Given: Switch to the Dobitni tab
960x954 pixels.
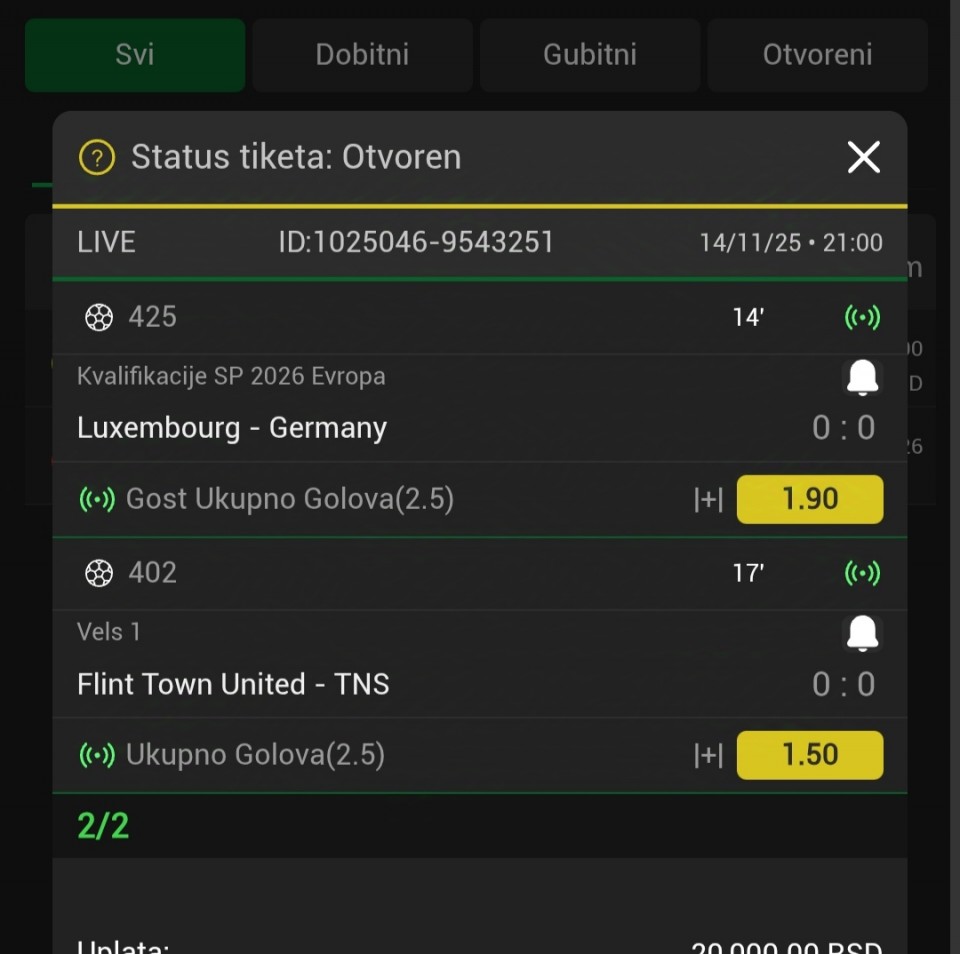Looking at the screenshot, I should 362,54.
